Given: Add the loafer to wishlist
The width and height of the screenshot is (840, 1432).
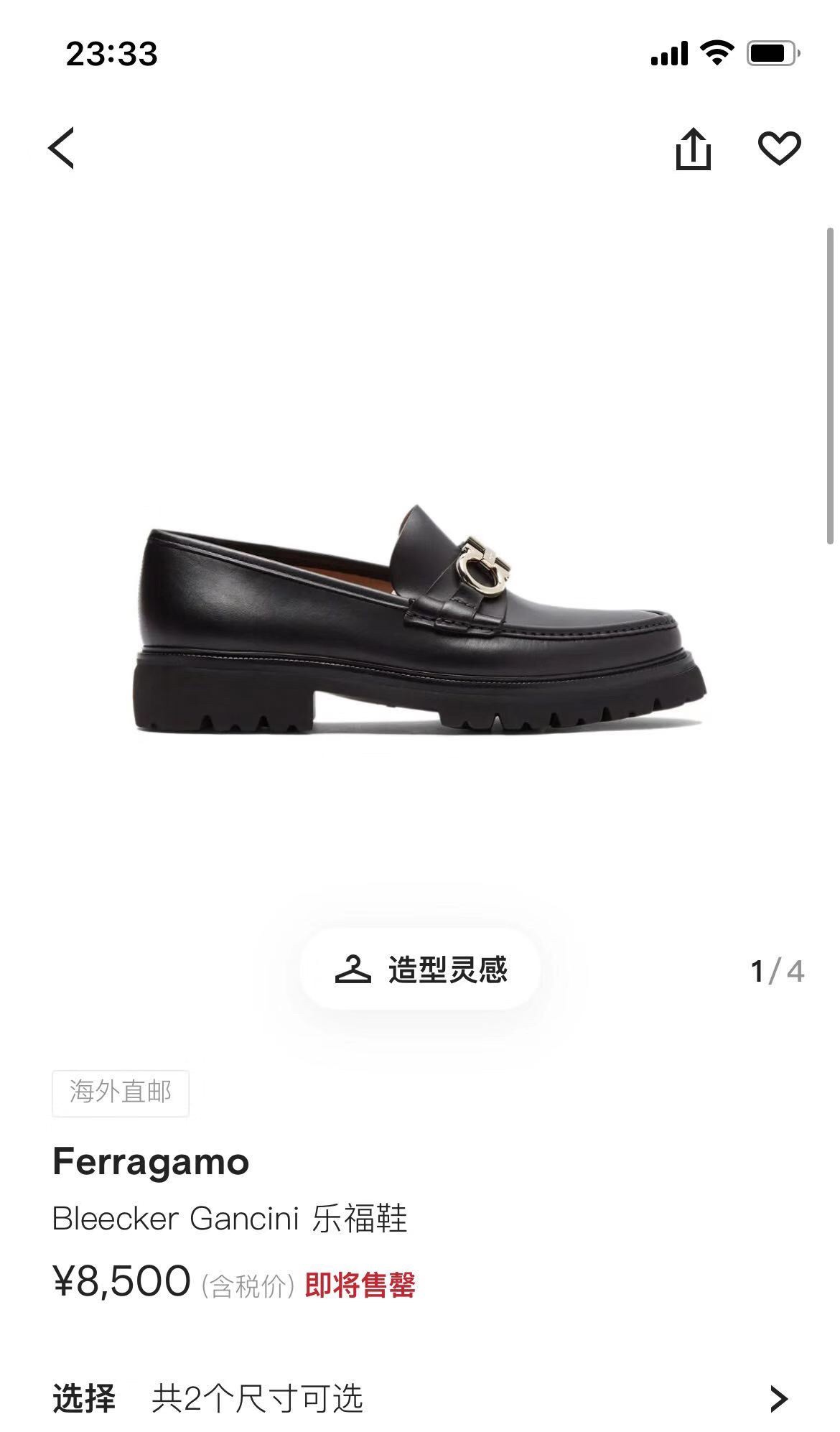Looking at the screenshot, I should pyautogui.click(x=779, y=149).
